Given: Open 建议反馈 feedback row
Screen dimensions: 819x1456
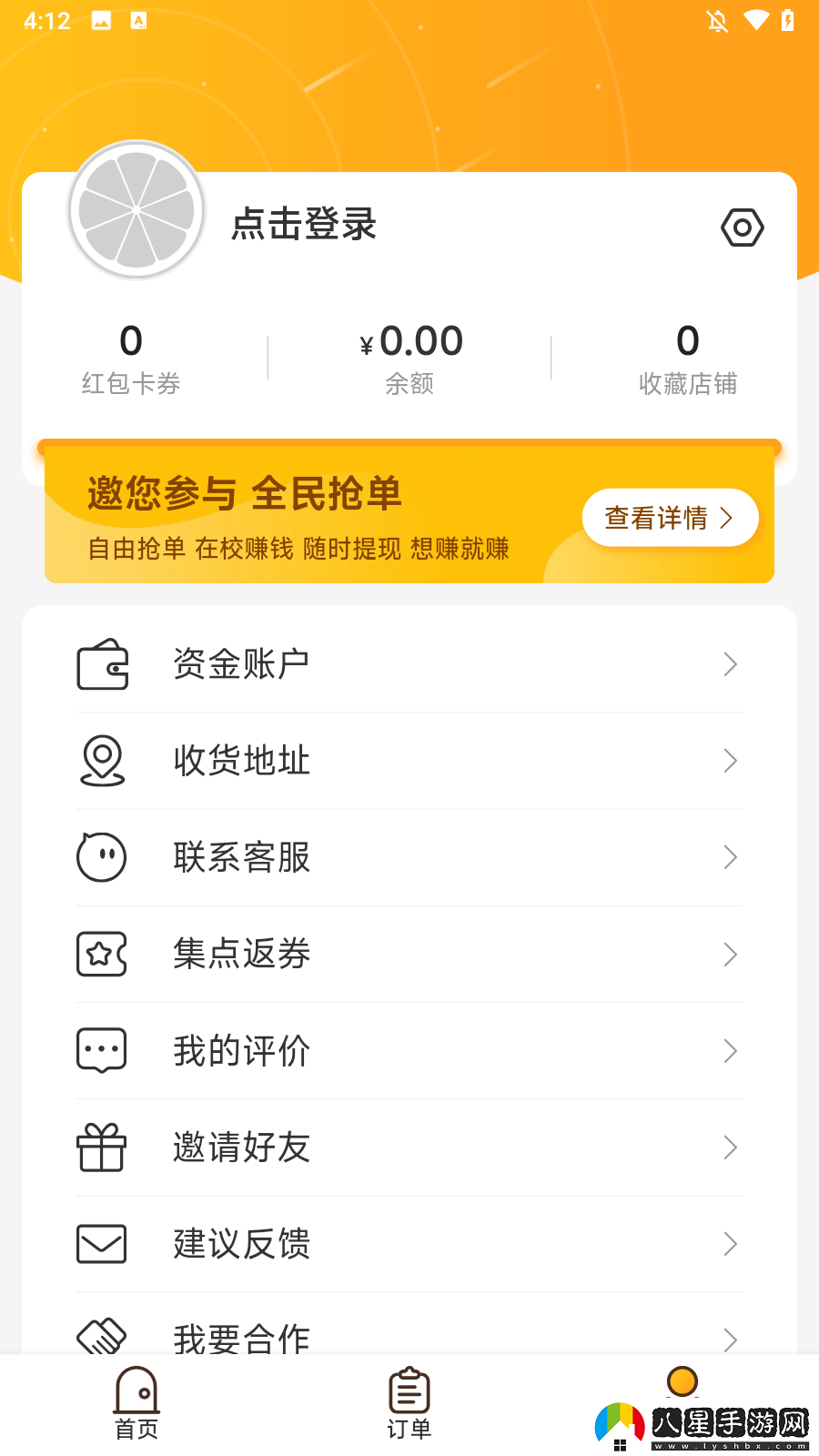Looking at the screenshot, I should tap(409, 1243).
